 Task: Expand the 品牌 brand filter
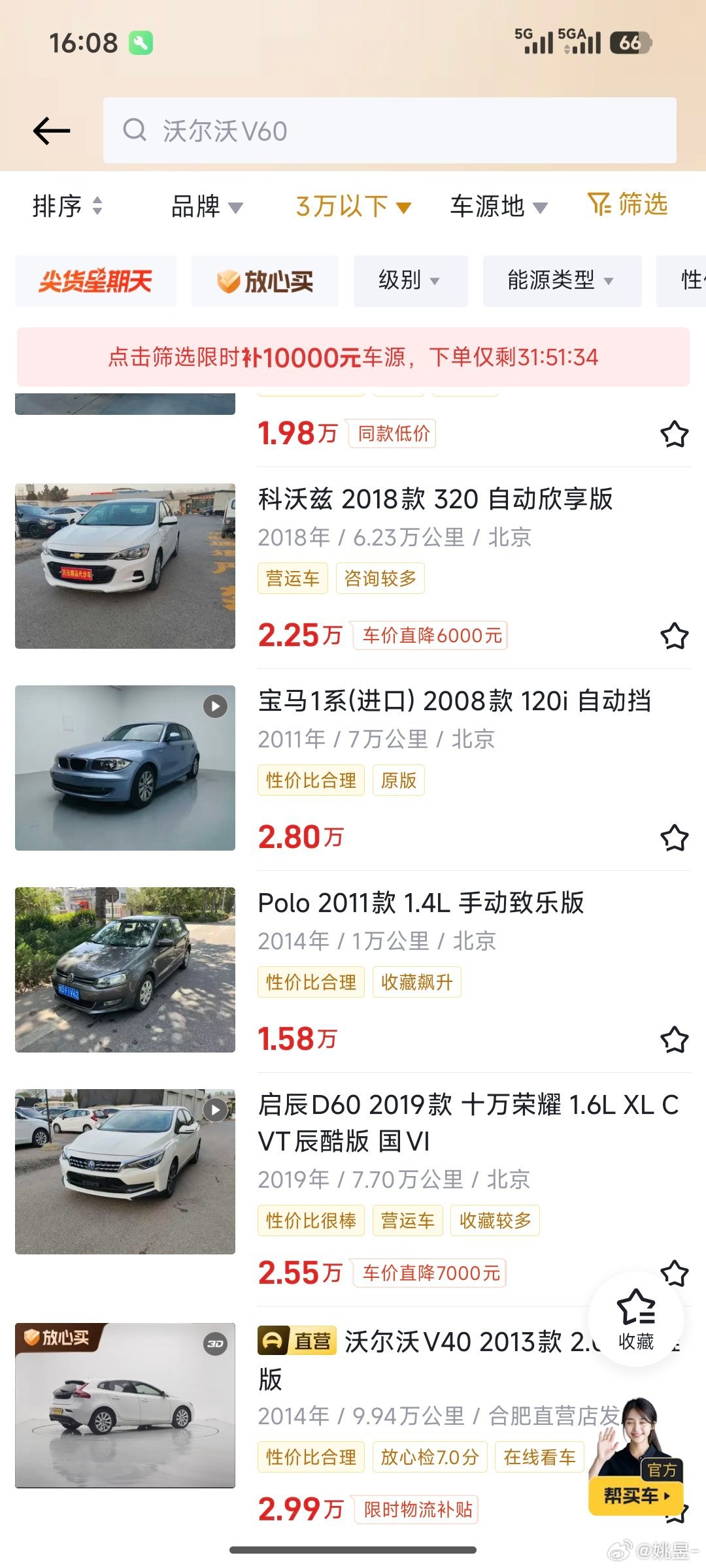click(x=206, y=206)
